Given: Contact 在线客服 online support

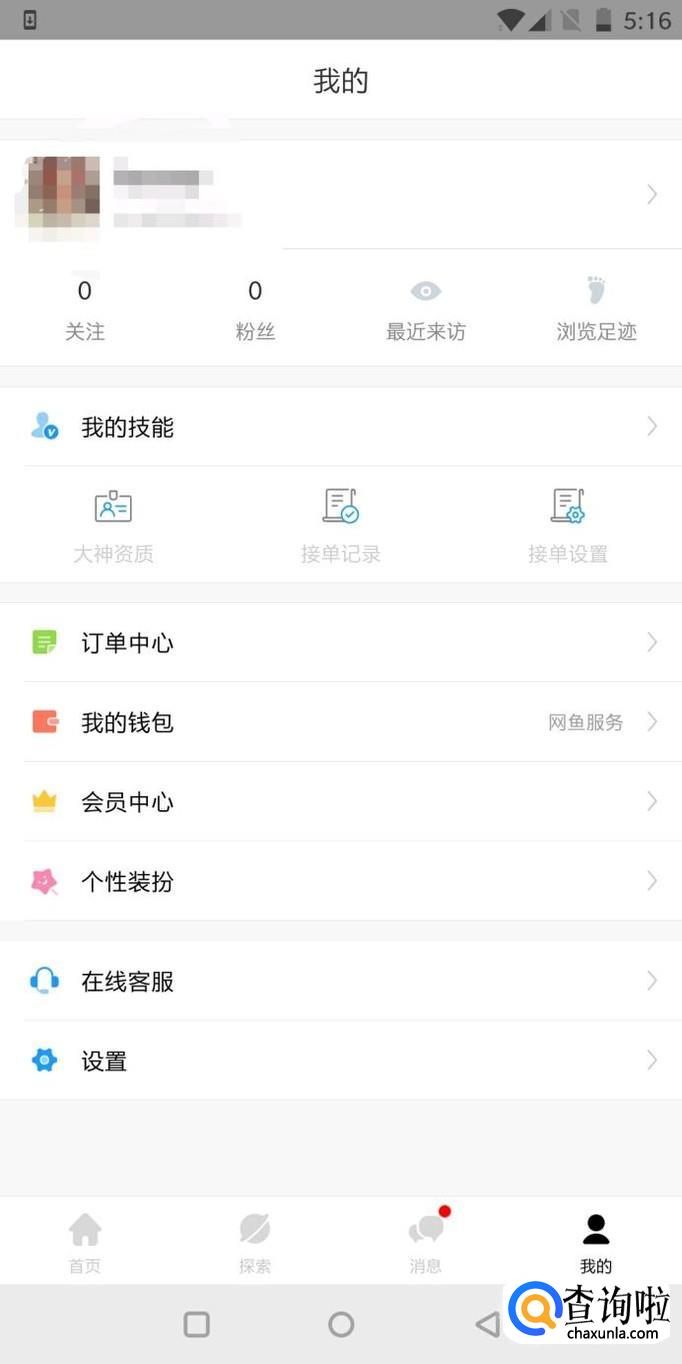Looking at the screenshot, I should click(x=340, y=981).
